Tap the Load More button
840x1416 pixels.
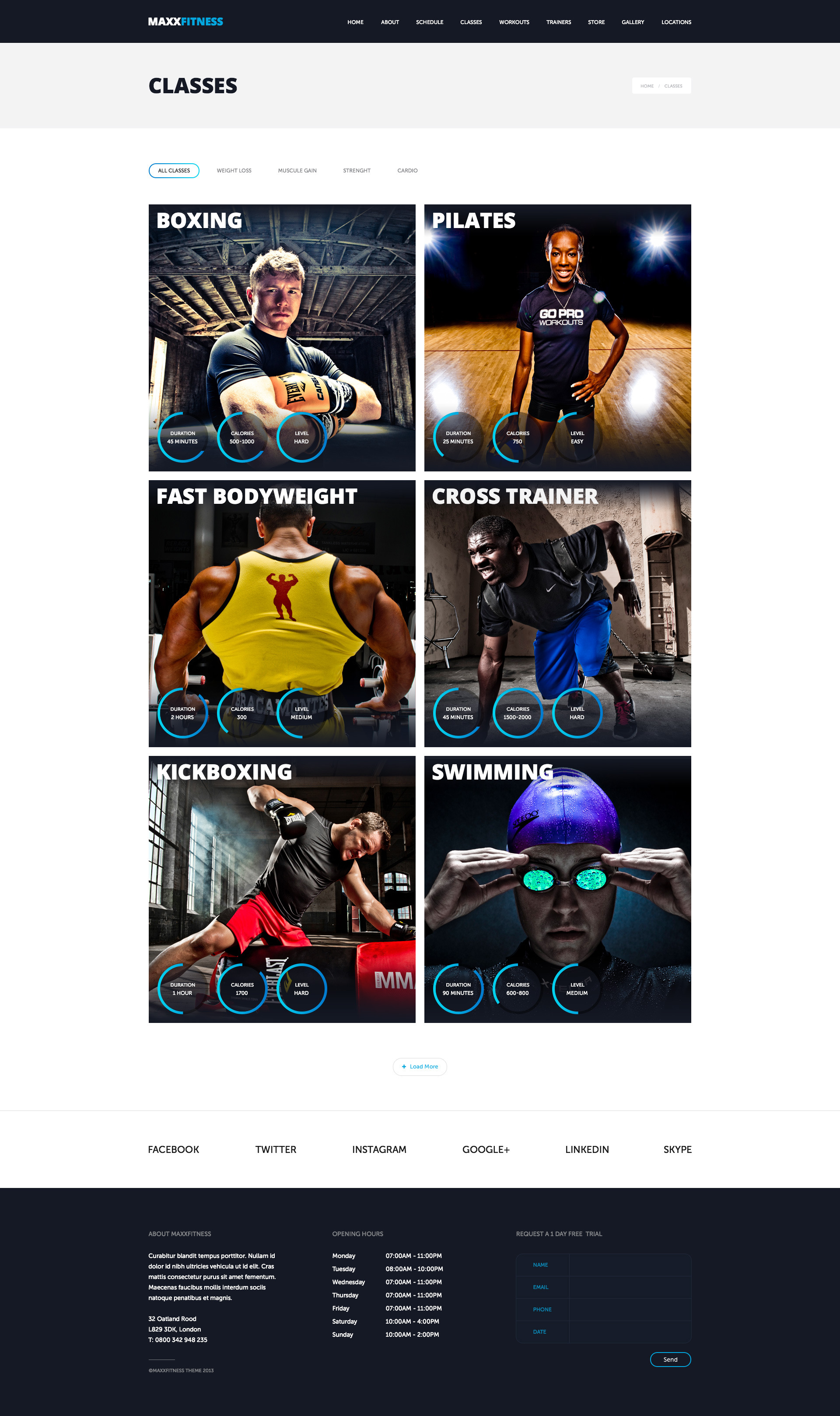coord(420,1067)
